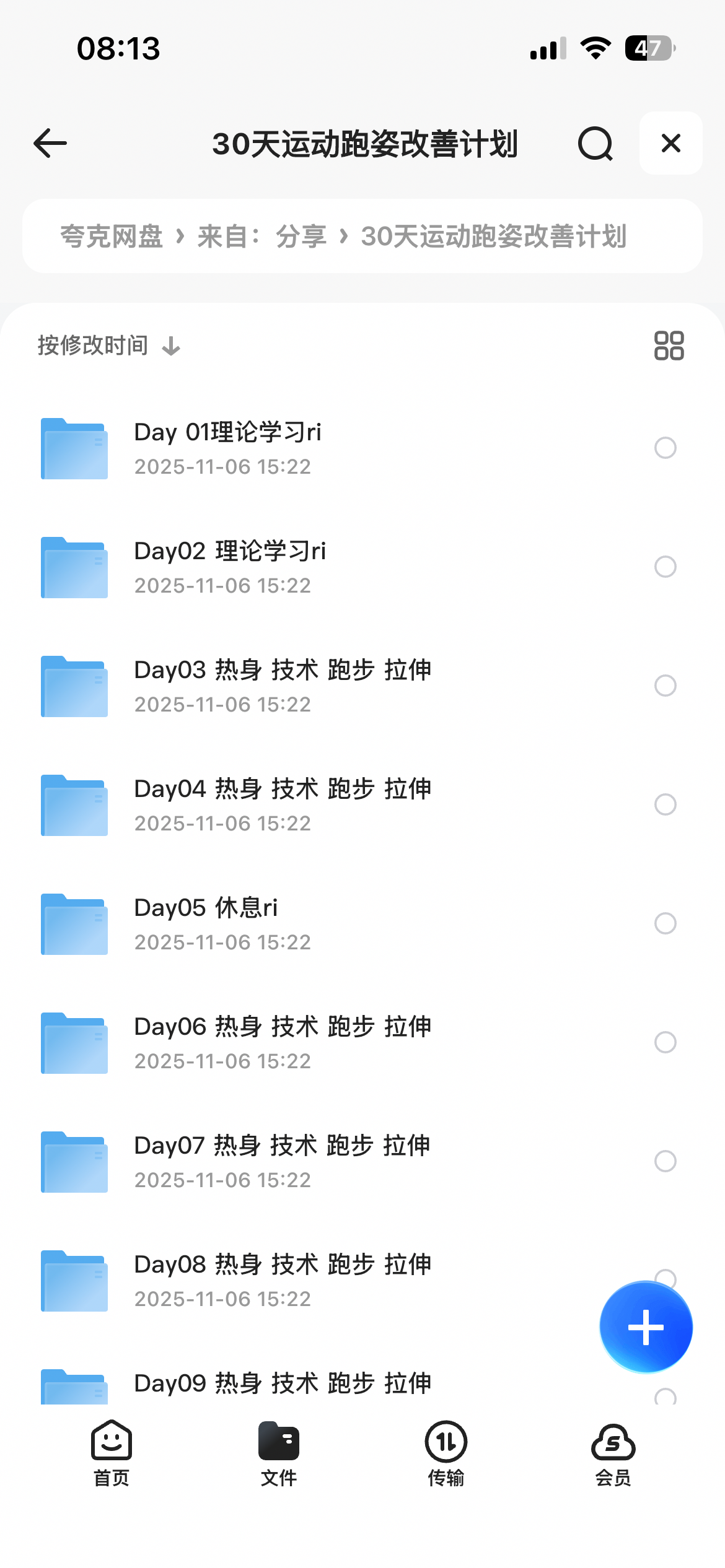Close the folder view with the X

(670, 144)
